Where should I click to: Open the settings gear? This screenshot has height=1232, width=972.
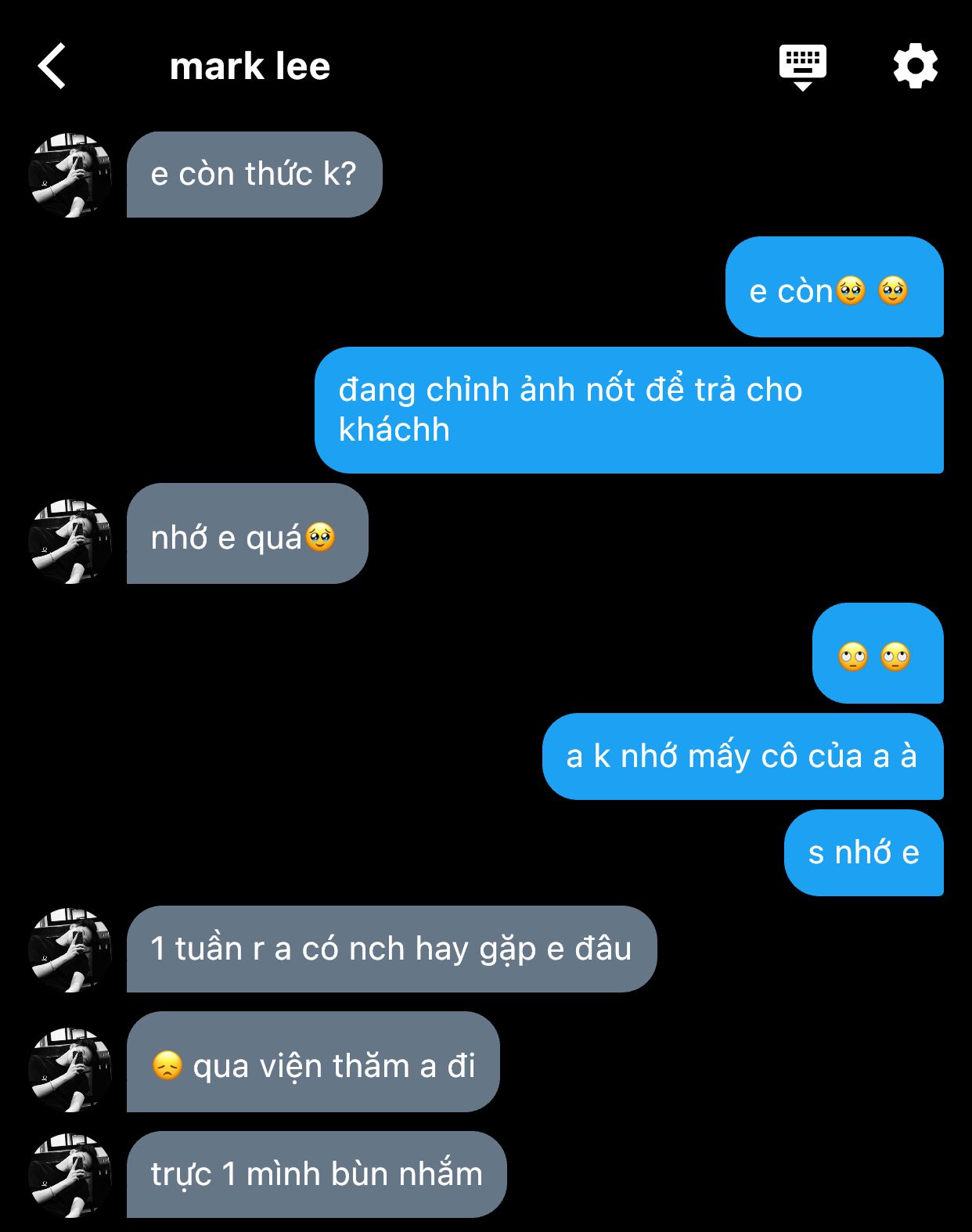(915, 67)
